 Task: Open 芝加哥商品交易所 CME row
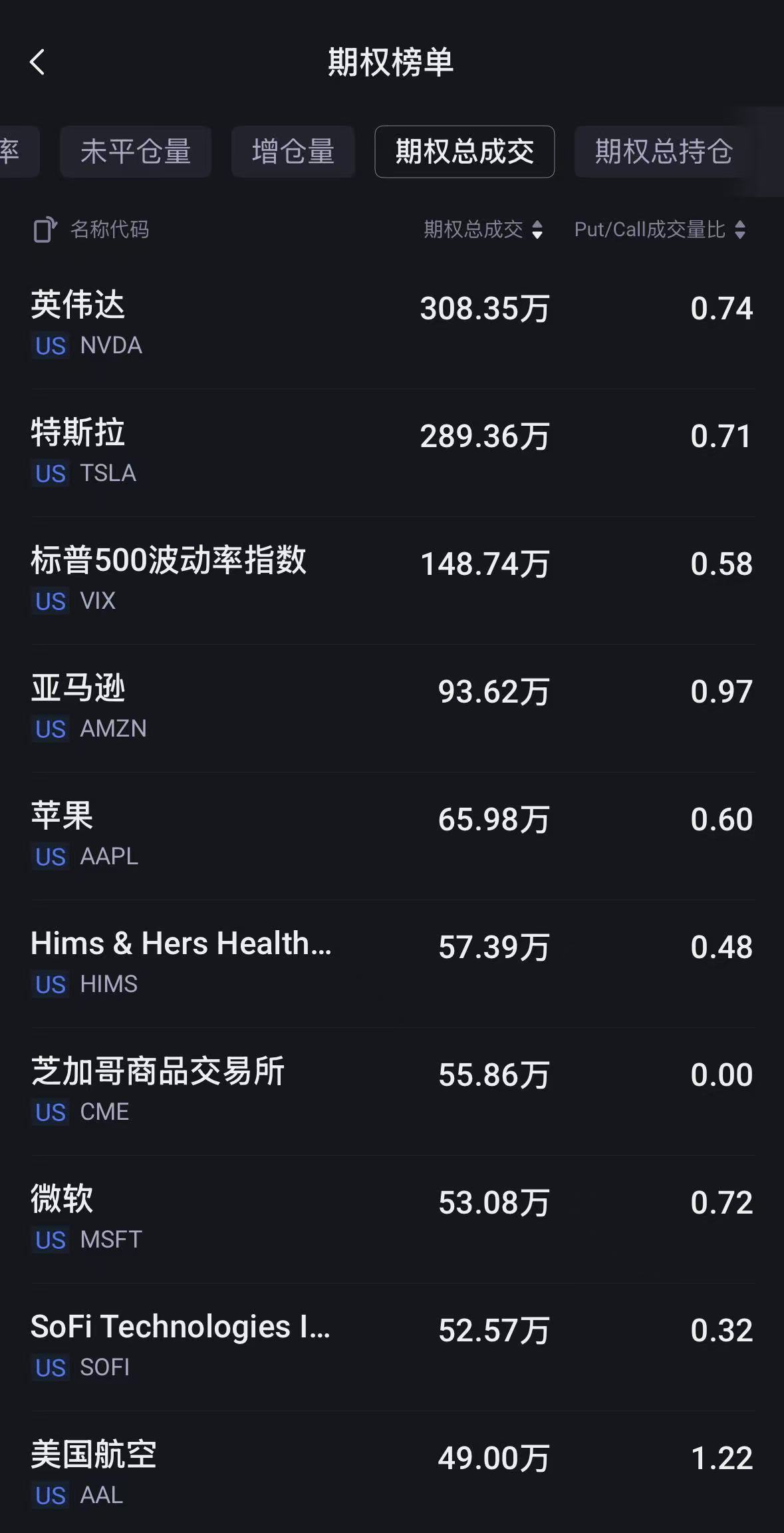tap(392, 1091)
